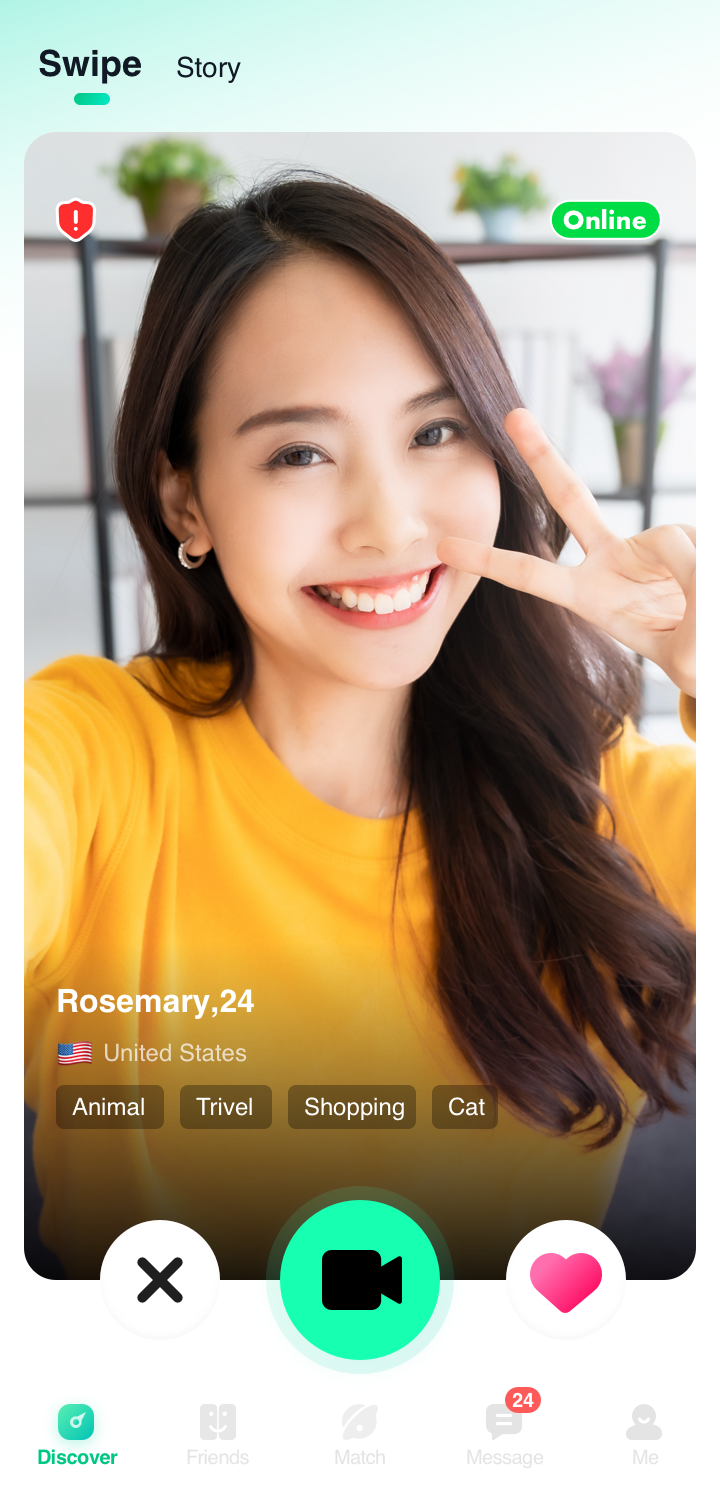
Task: Open the Discover tab
Action: point(77,1434)
